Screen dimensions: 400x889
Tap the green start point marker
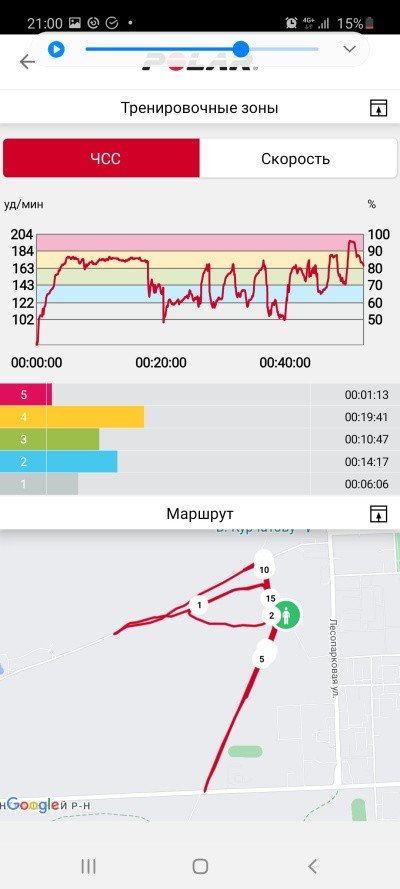coord(288,615)
